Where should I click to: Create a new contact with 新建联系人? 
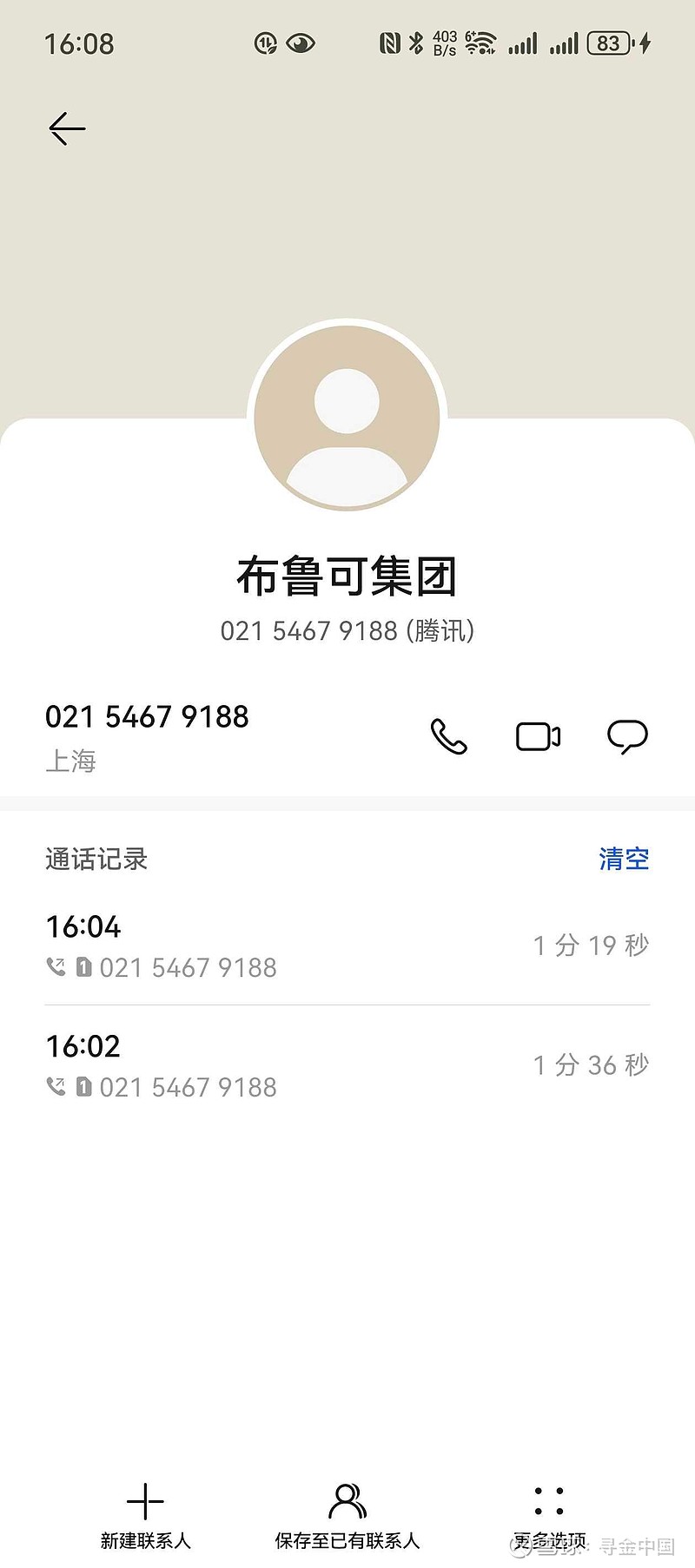click(x=145, y=1516)
